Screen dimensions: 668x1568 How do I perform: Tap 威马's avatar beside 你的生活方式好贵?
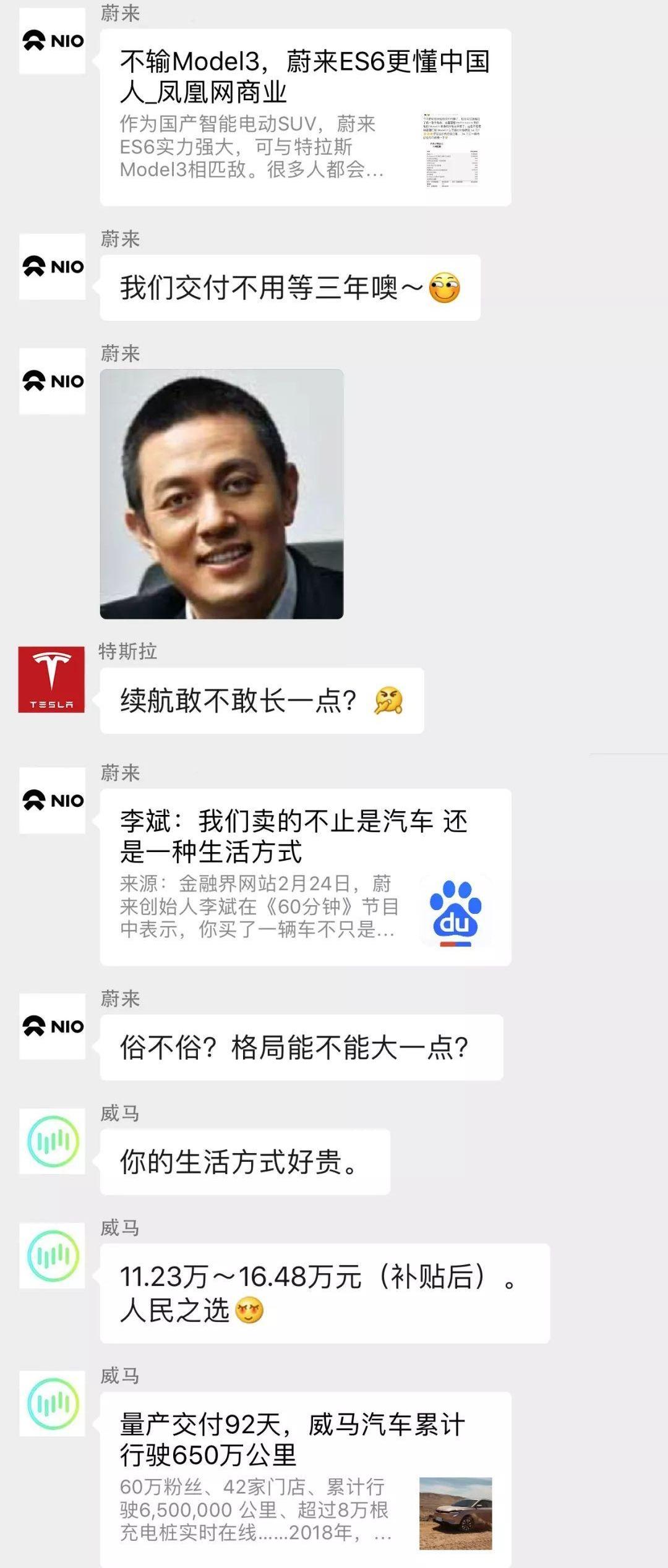(53, 1141)
